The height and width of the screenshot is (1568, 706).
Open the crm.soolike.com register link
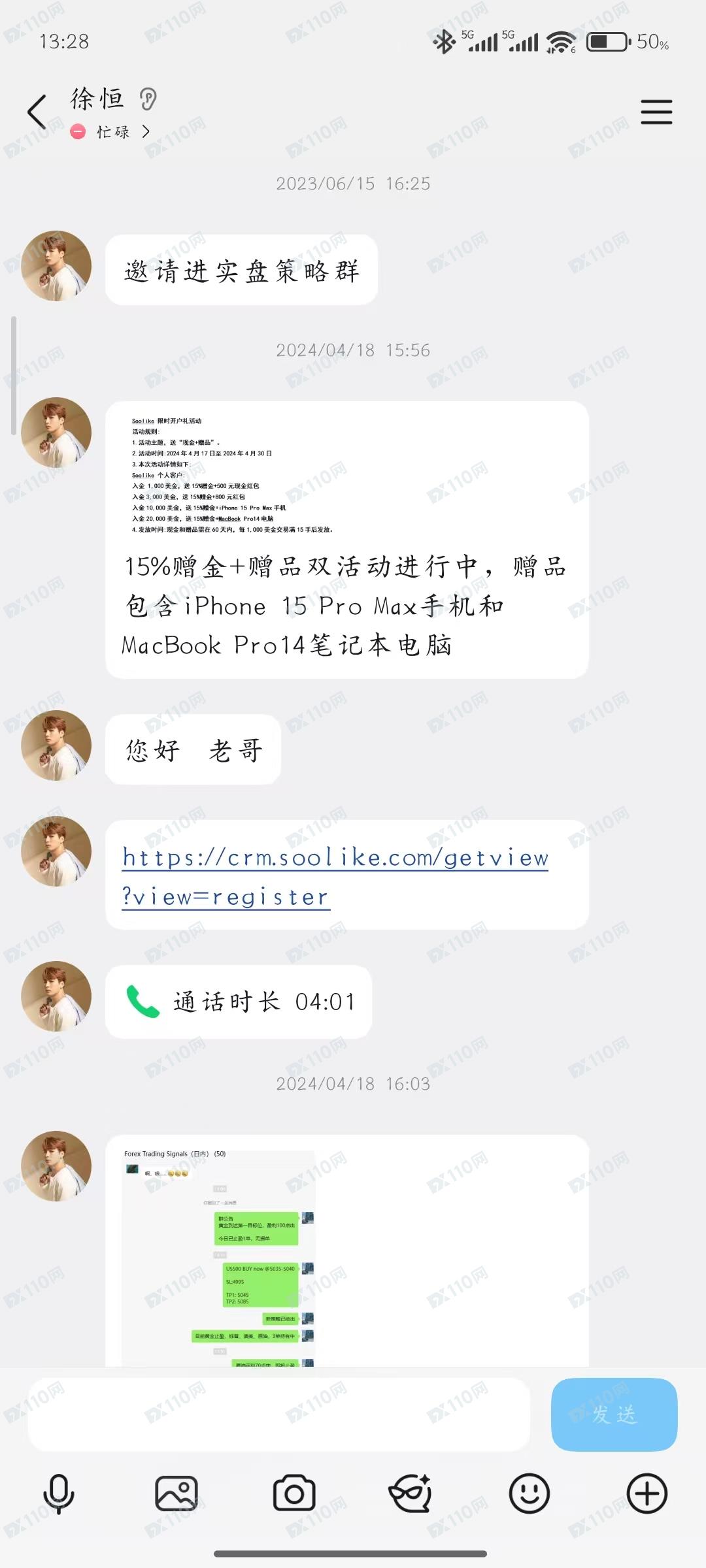tap(335, 875)
